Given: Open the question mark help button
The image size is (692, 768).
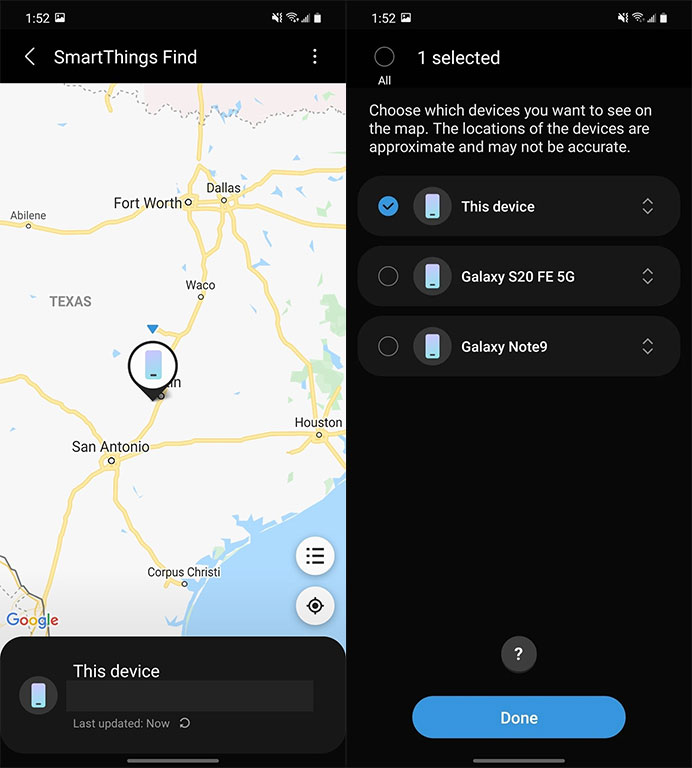Looking at the screenshot, I should (x=518, y=655).
